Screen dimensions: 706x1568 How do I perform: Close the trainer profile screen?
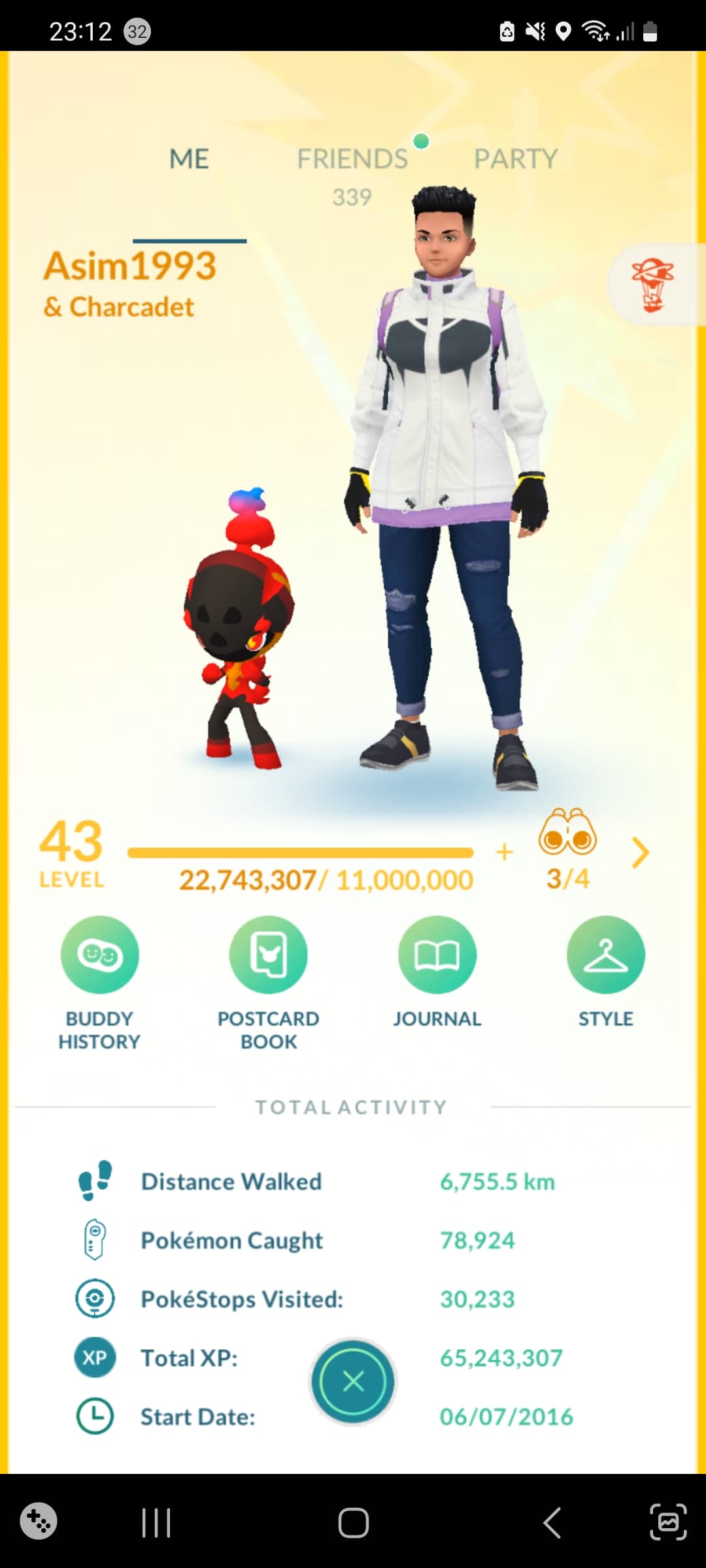[353, 1382]
